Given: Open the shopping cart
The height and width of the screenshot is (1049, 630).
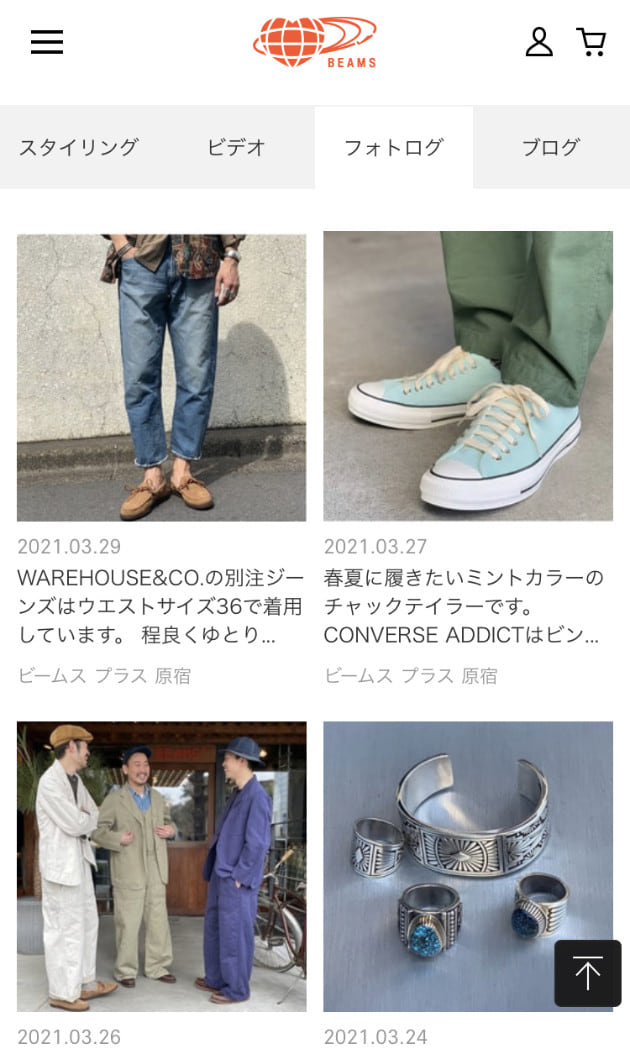Looking at the screenshot, I should (592, 42).
